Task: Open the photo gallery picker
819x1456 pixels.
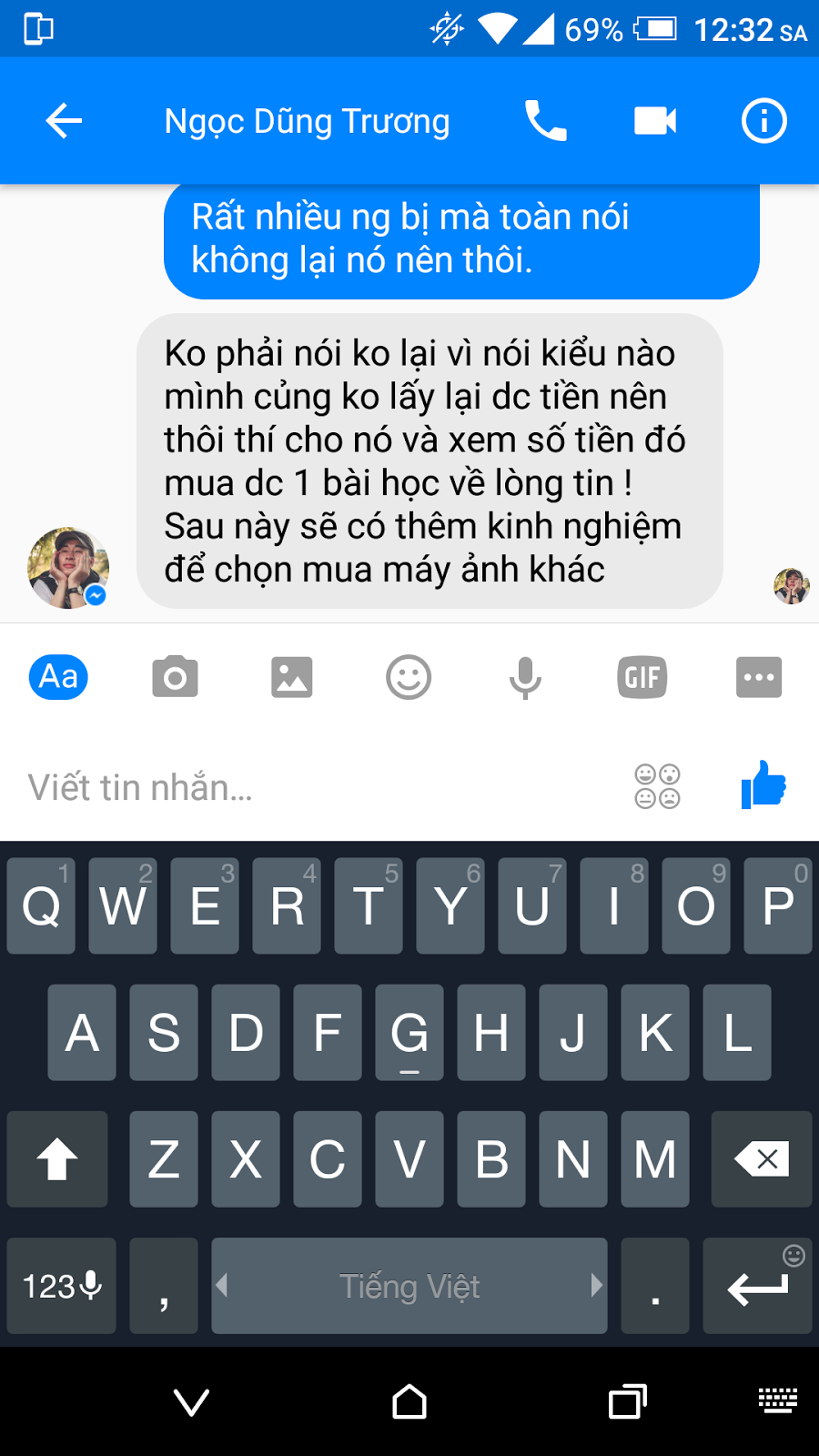Action: [x=291, y=677]
